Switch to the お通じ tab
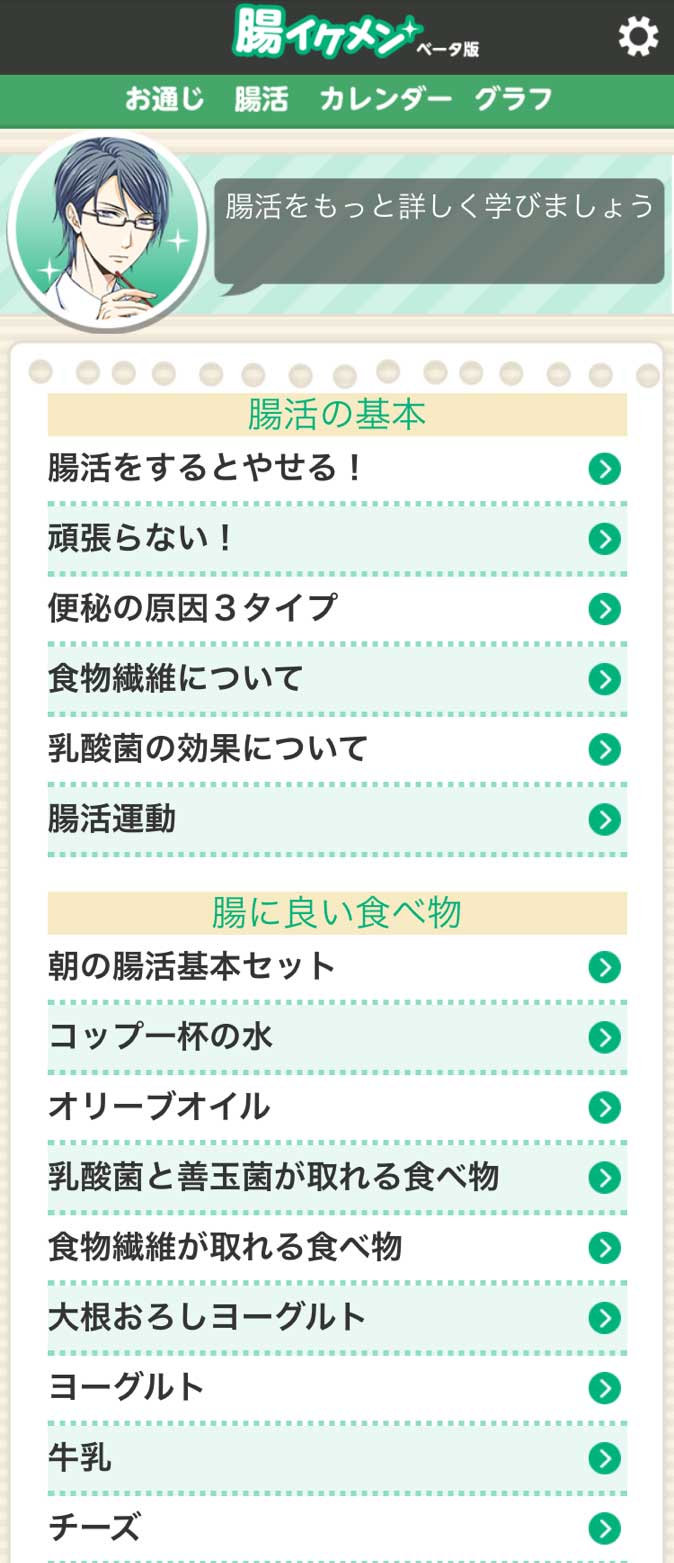The height and width of the screenshot is (1563, 674). click(164, 99)
